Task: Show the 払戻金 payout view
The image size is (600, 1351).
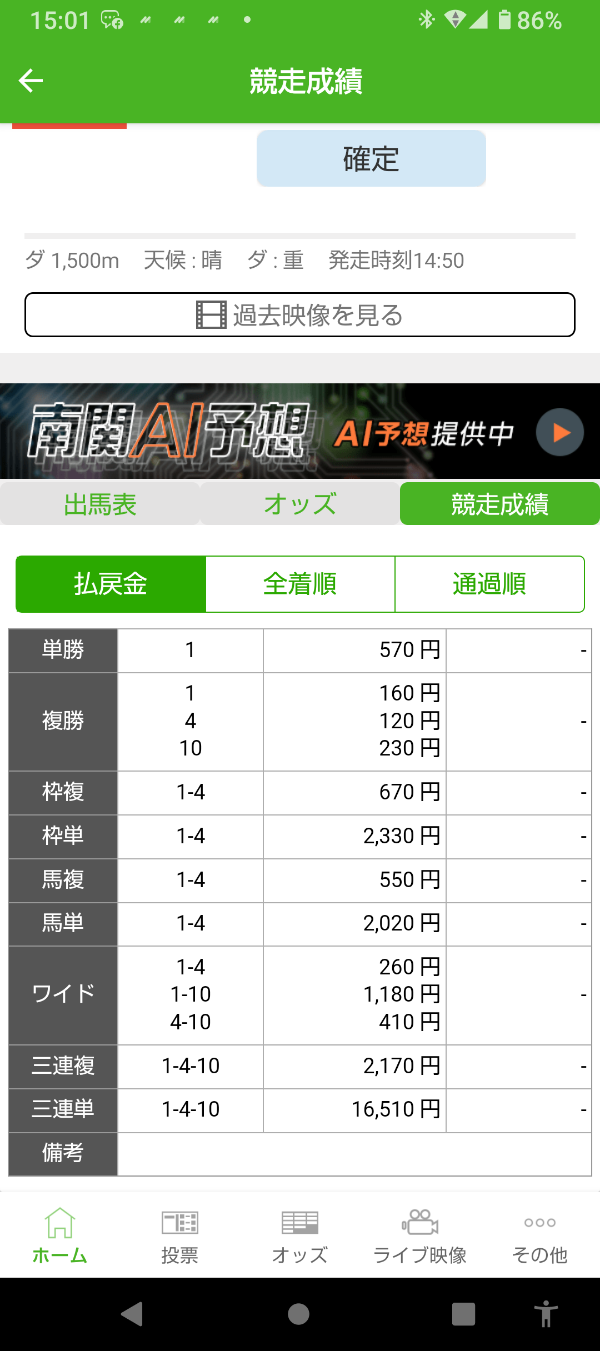Action: click(x=111, y=584)
